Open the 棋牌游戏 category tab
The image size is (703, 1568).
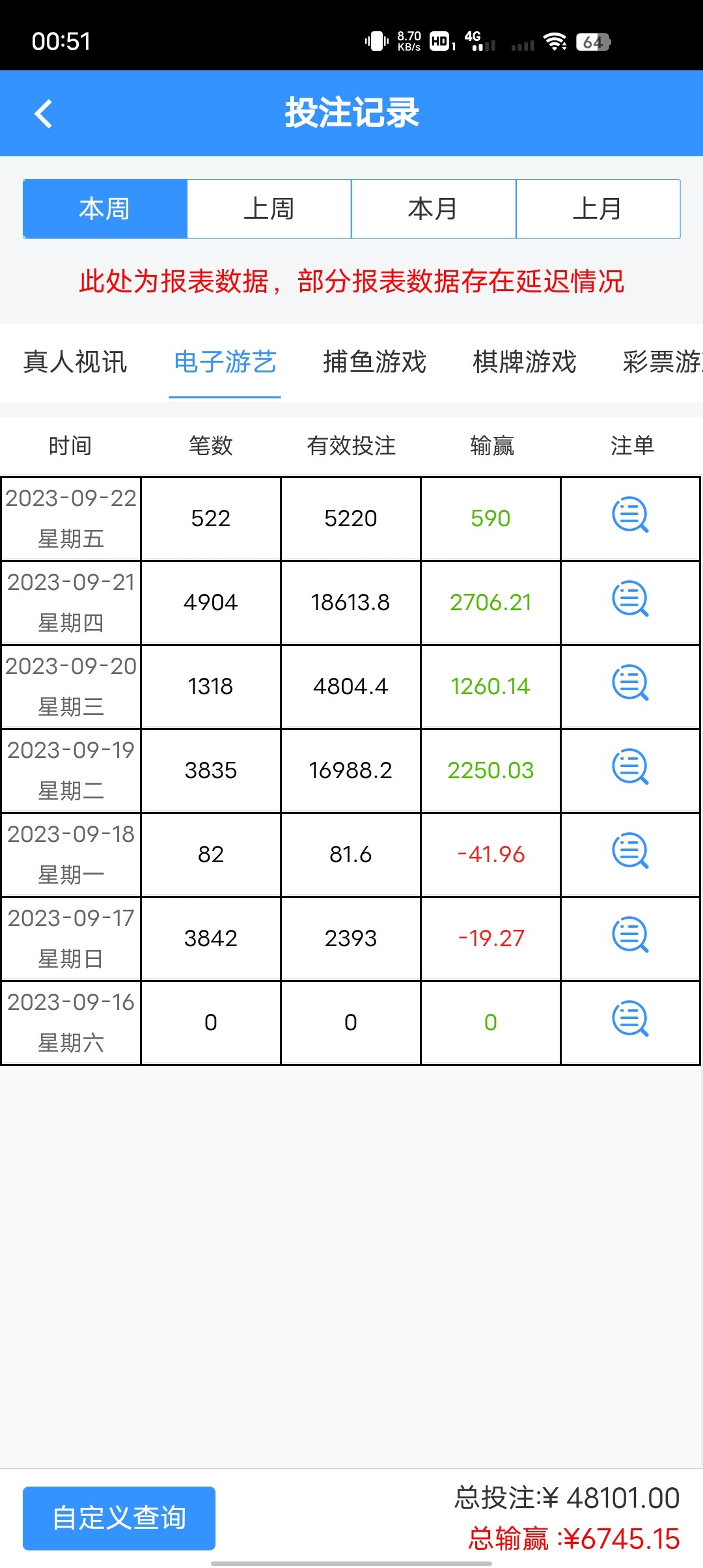coord(525,362)
